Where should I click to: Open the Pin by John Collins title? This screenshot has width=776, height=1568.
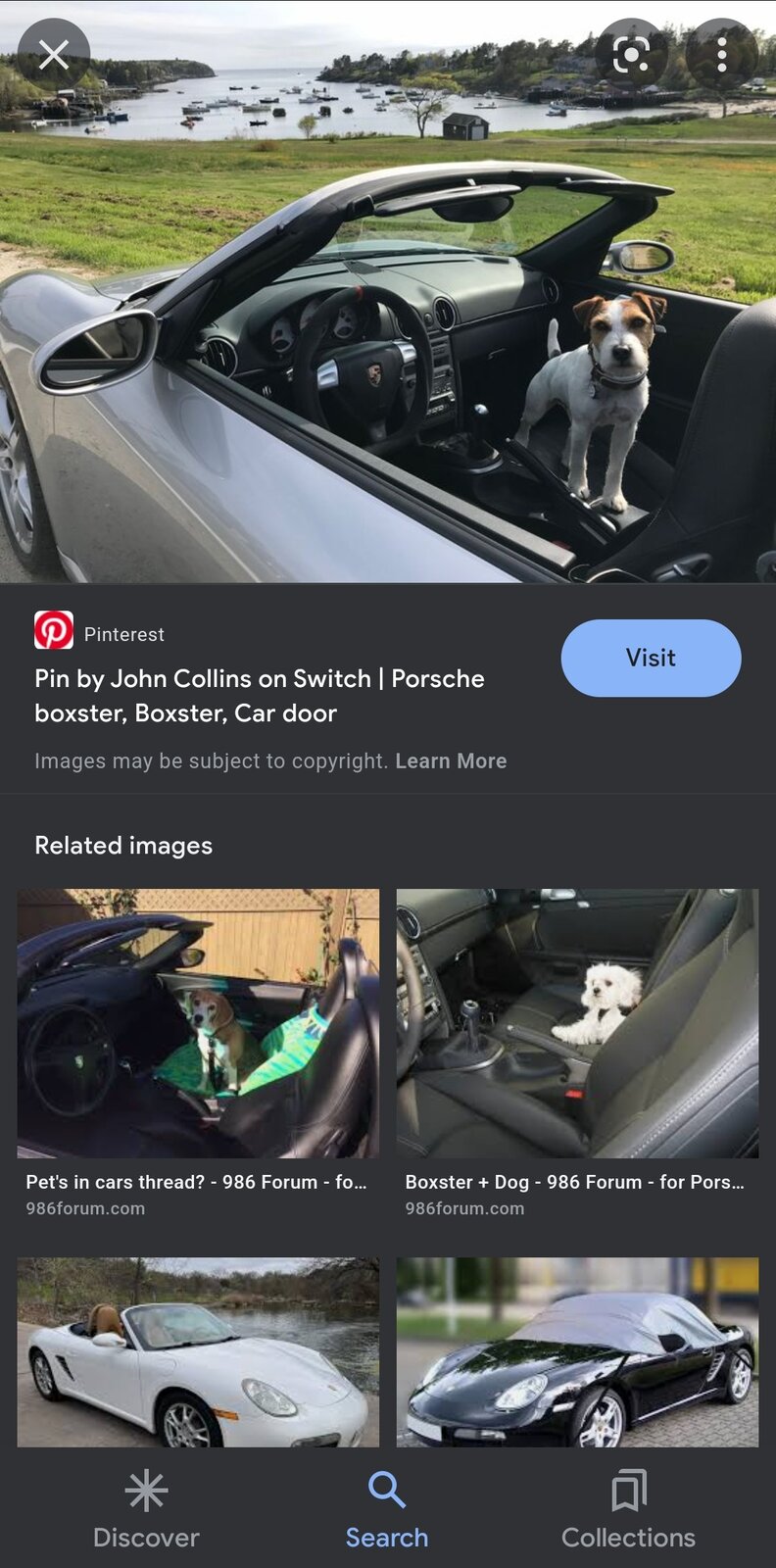(x=260, y=696)
